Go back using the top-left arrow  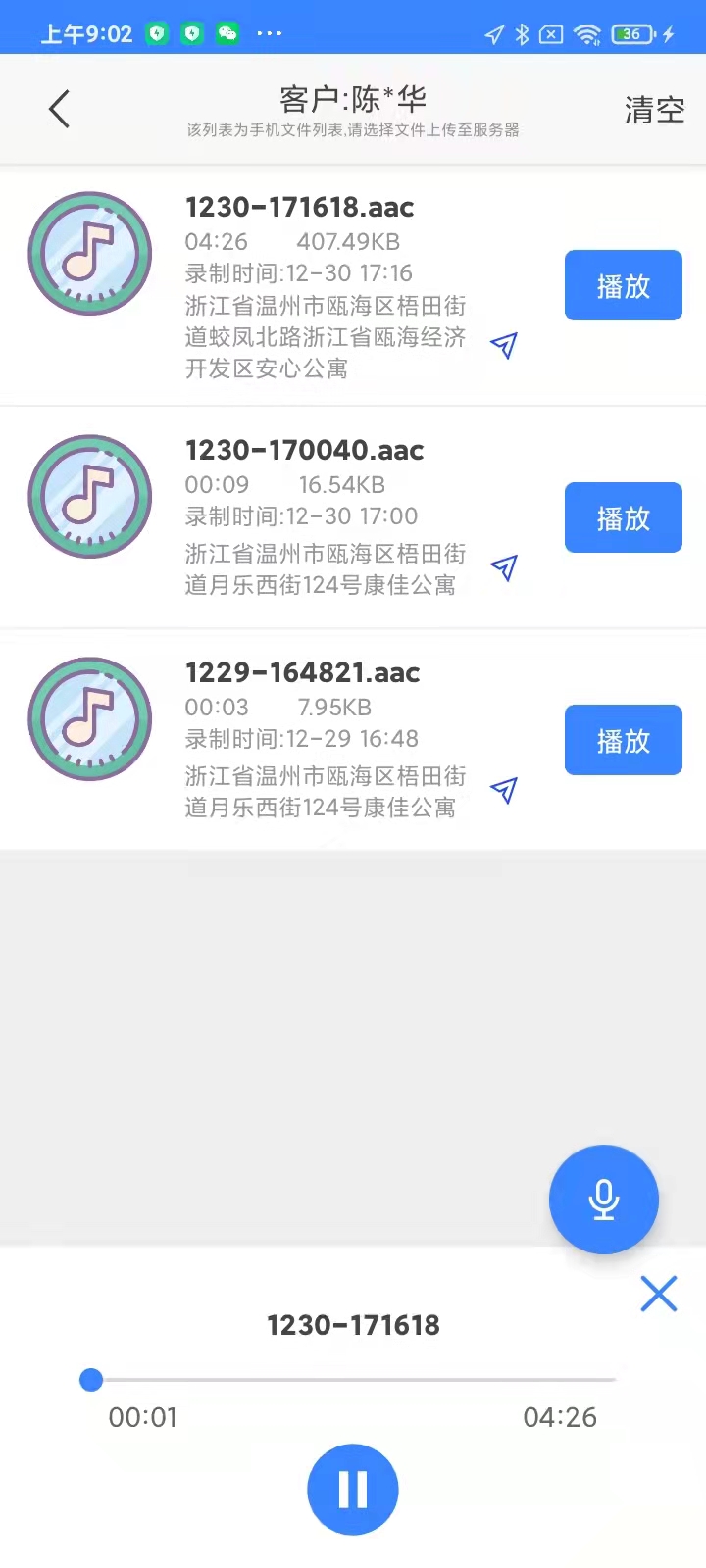click(x=60, y=109)
